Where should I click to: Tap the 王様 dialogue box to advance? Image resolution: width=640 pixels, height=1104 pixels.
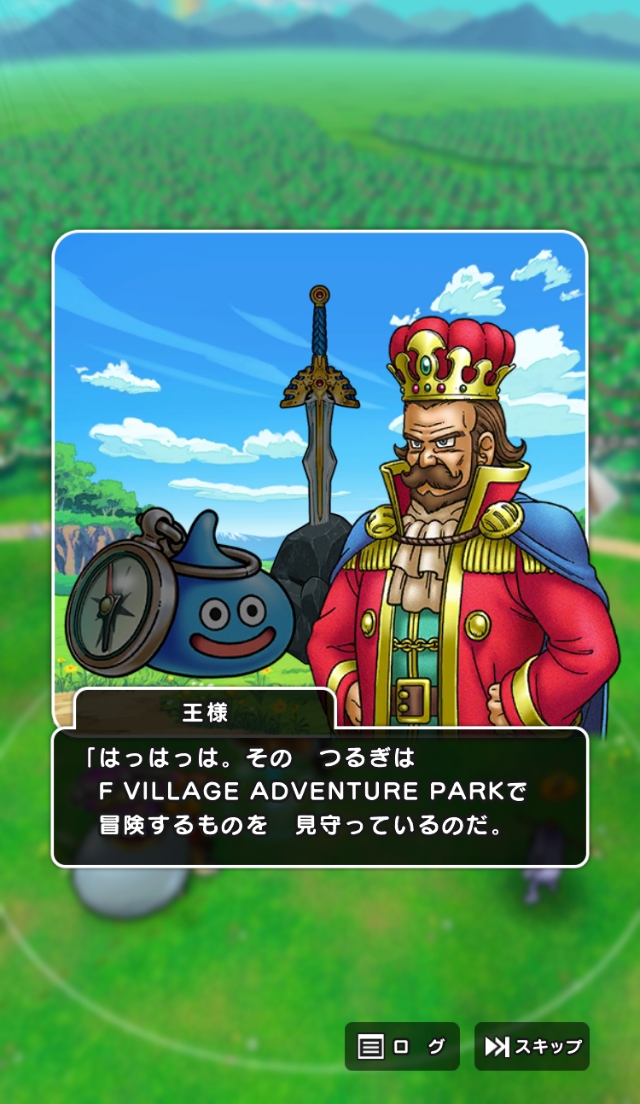click(x=320, y=796)
